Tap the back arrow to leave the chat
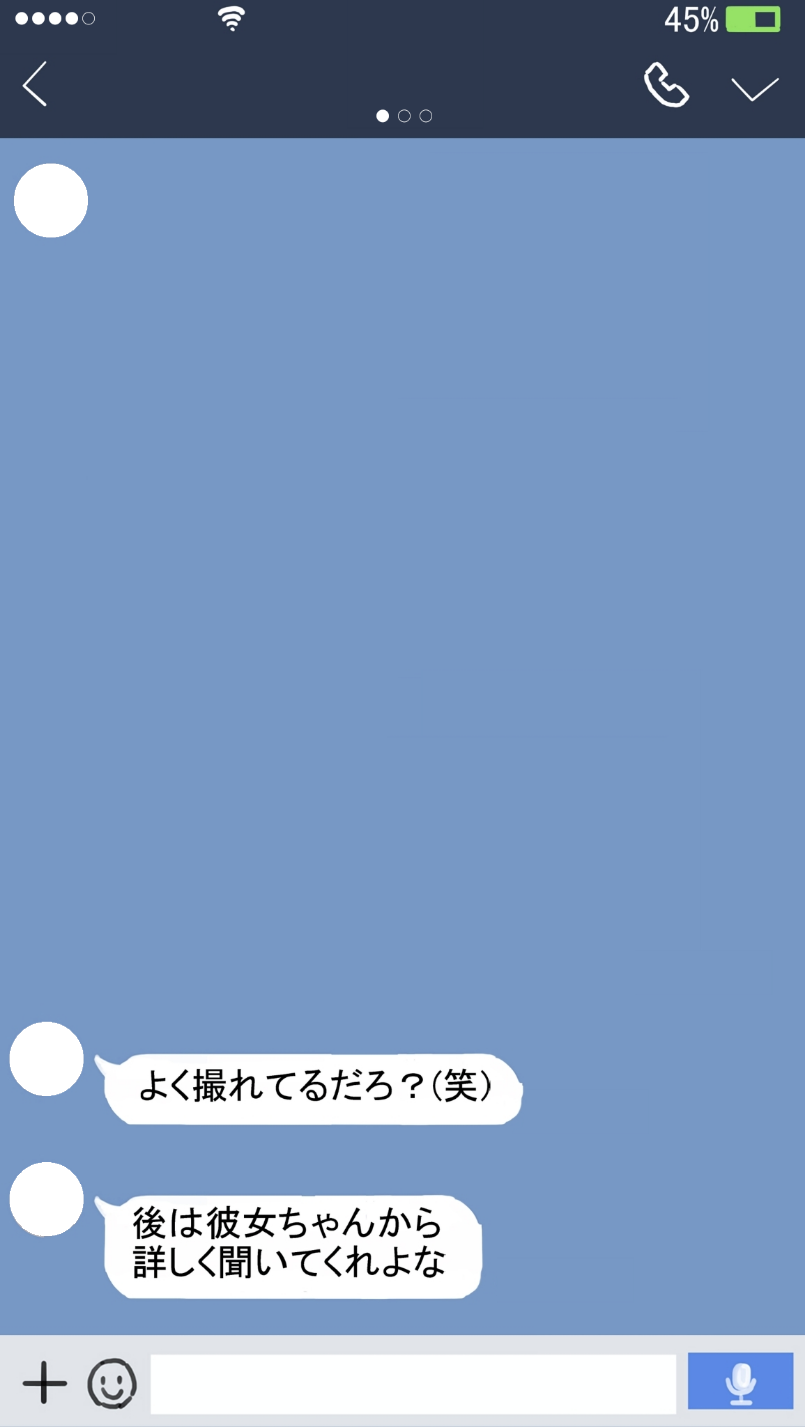Viewport: 805px width, 1427px height. [x=33, y=85]
